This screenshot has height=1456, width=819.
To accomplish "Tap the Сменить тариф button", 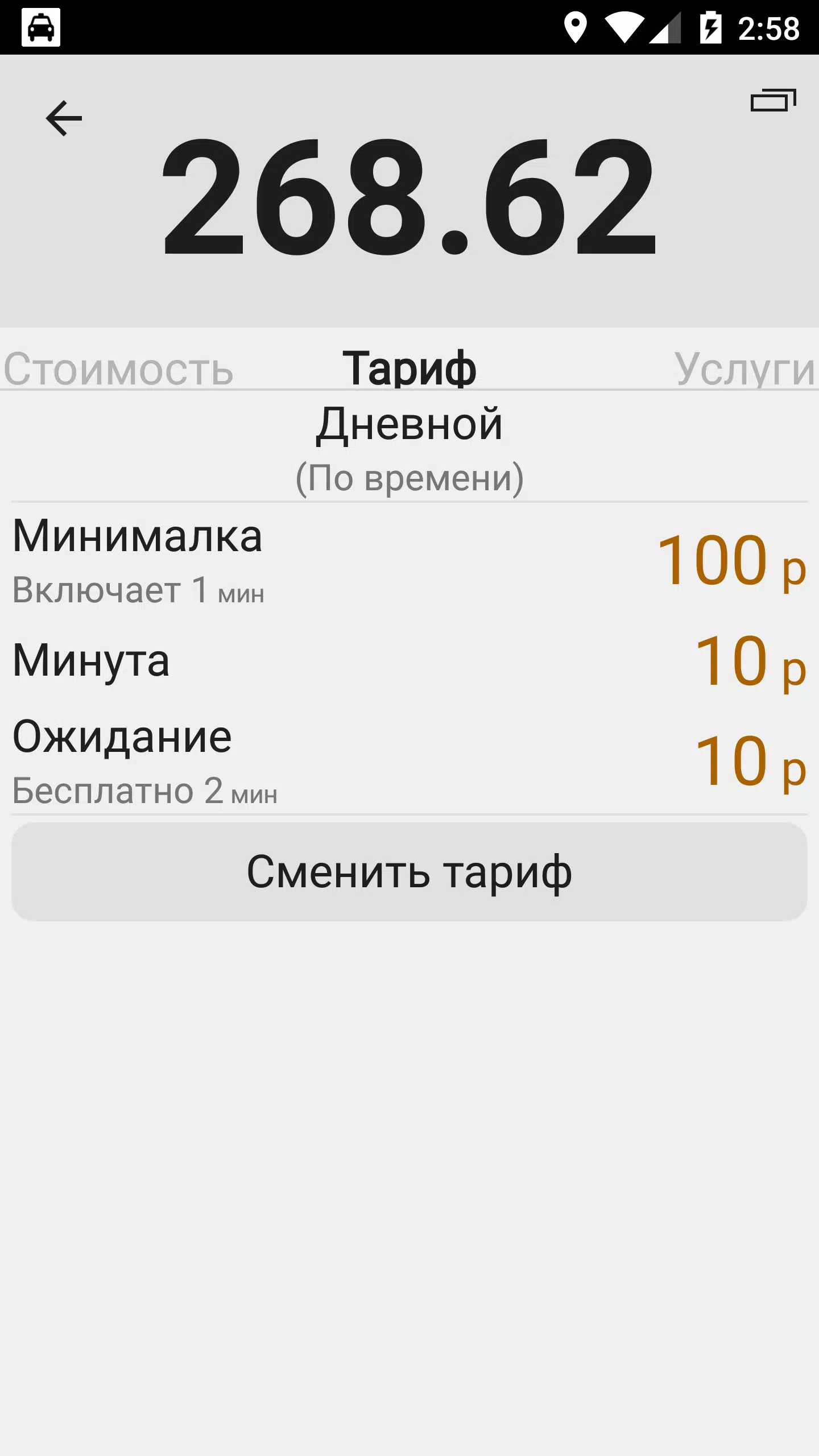I will point(409,871).
